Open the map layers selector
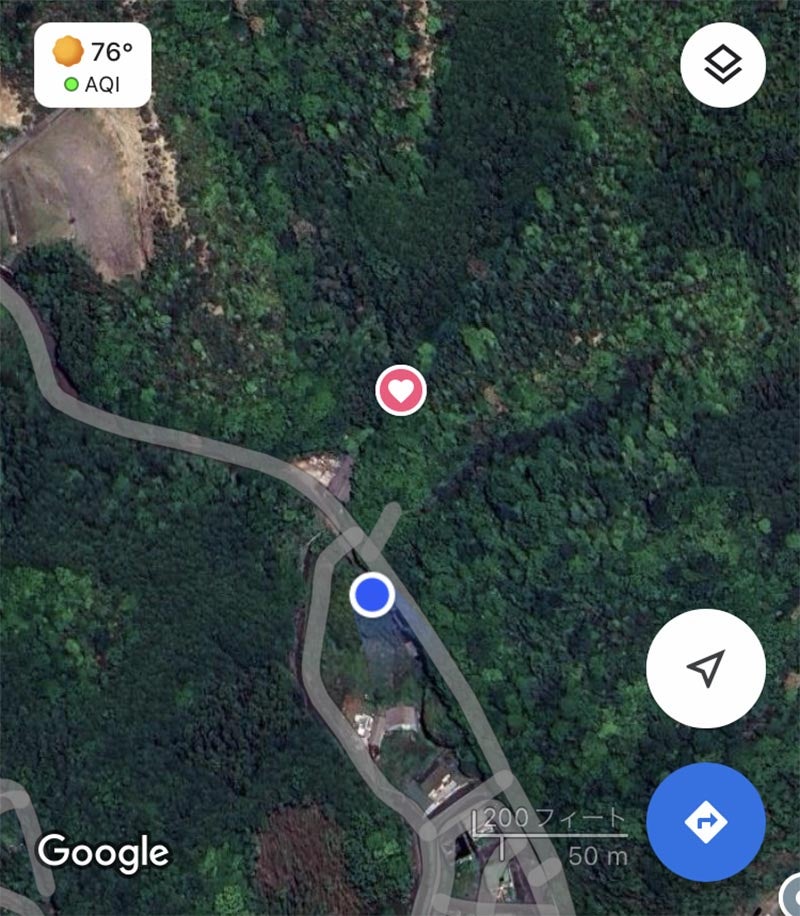The width and height of the screenshot is (800, 916). tap(722, 66)
